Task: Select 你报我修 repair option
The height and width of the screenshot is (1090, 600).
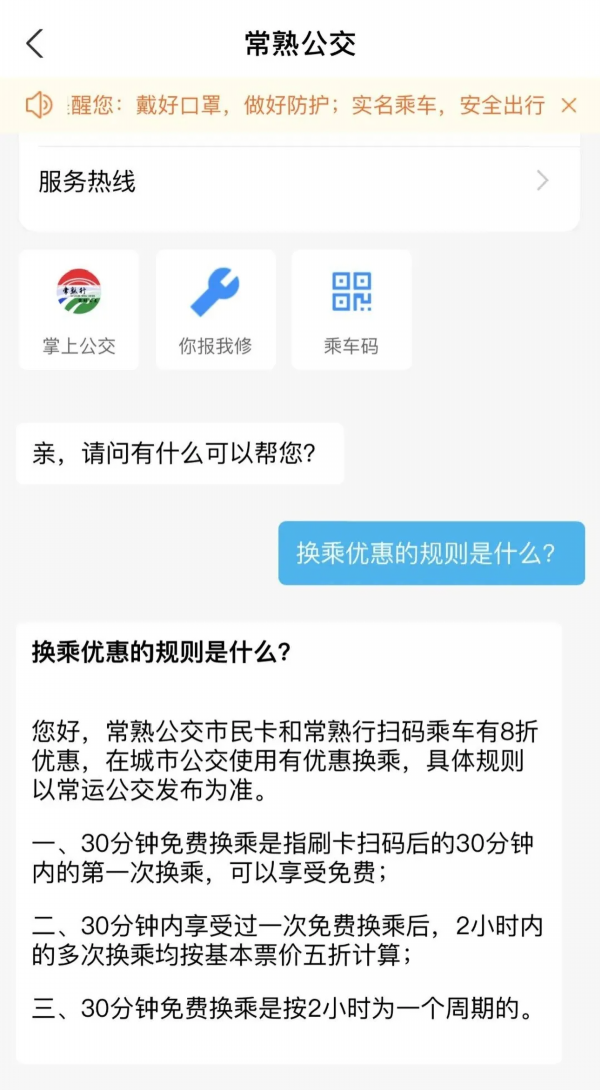Action: click(215, 310)
